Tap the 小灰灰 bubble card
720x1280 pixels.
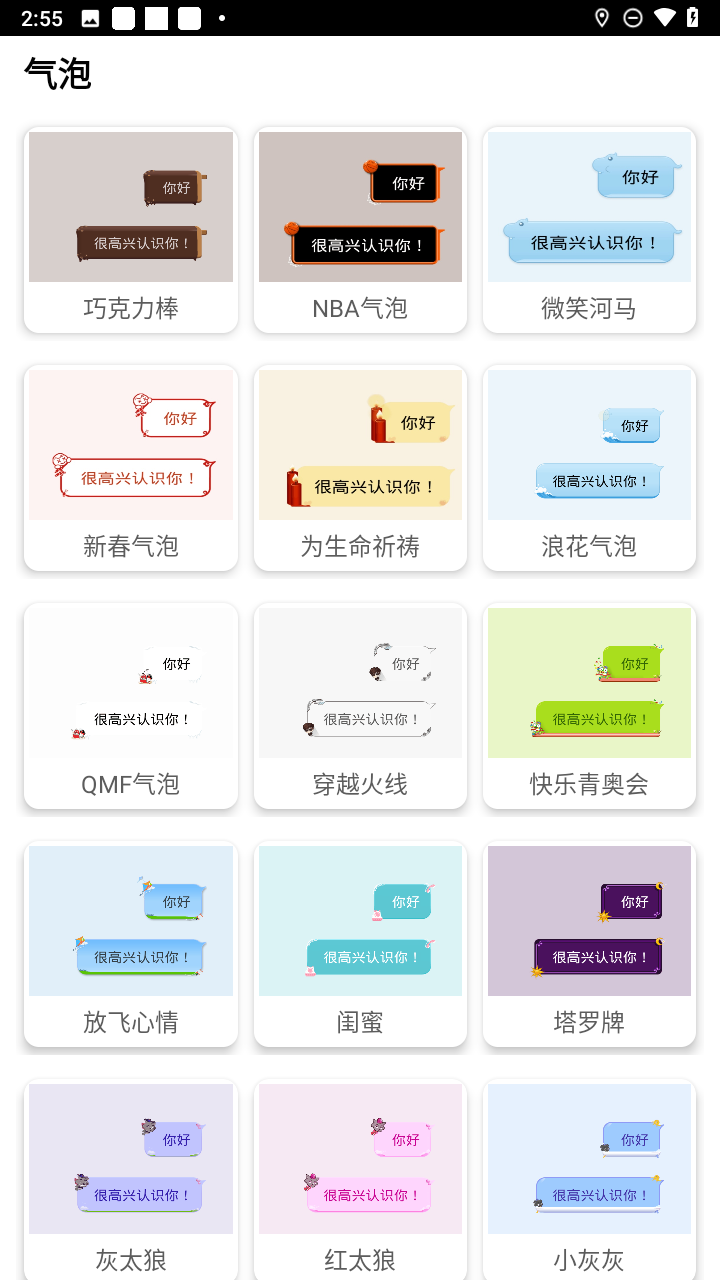coord(589,1180)
